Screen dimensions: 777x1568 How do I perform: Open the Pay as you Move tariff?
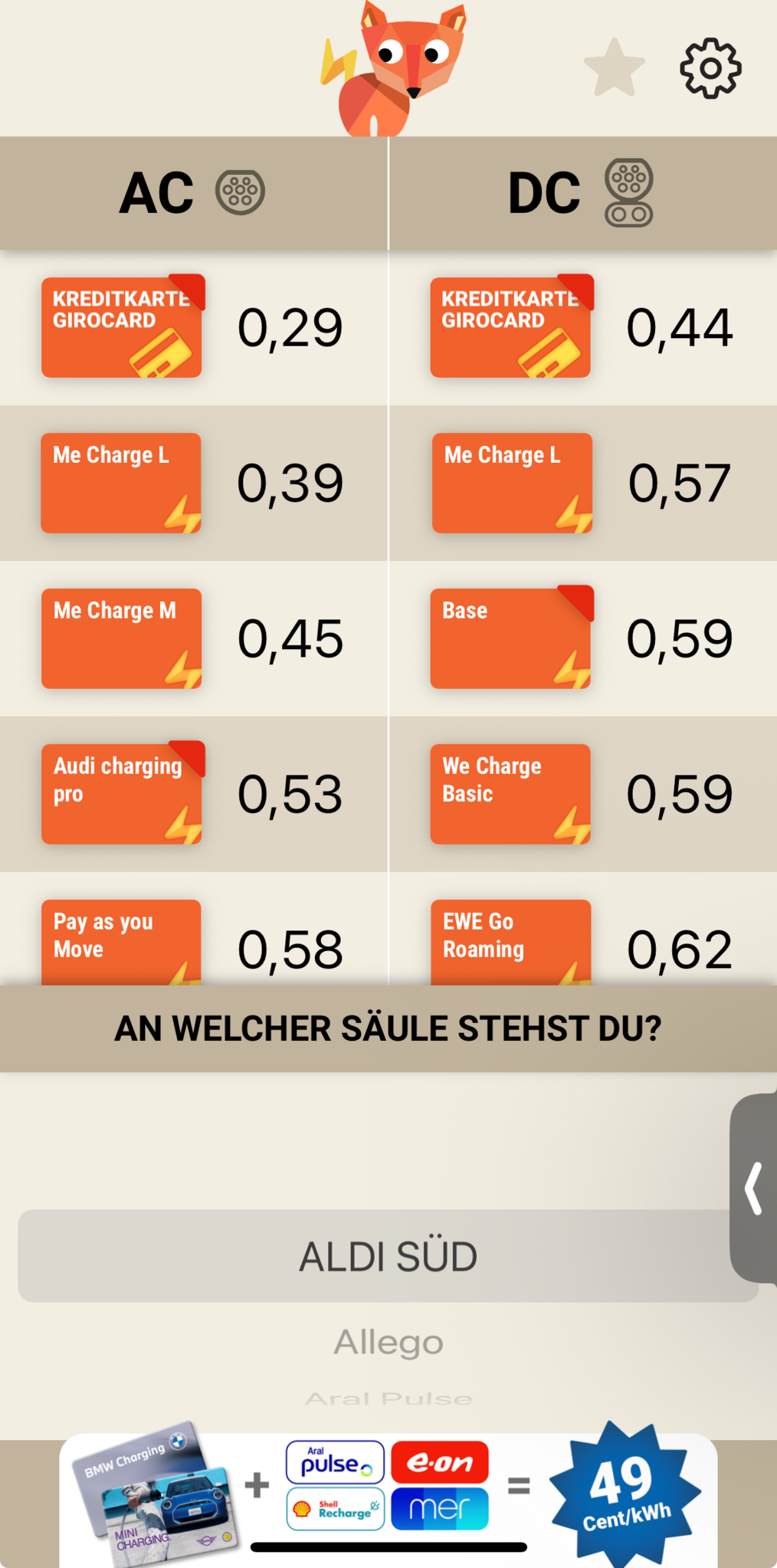coord(121,942)
